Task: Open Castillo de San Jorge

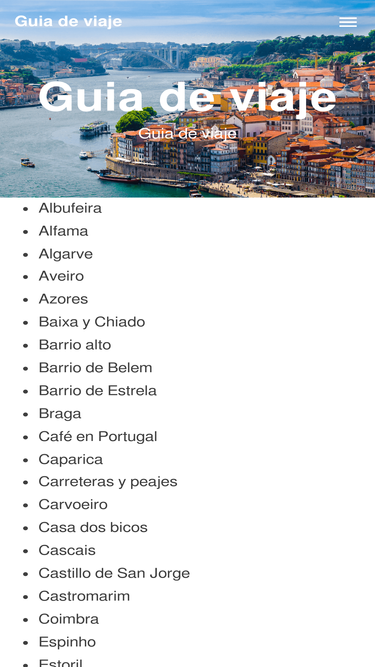Action: pos(114,573)
